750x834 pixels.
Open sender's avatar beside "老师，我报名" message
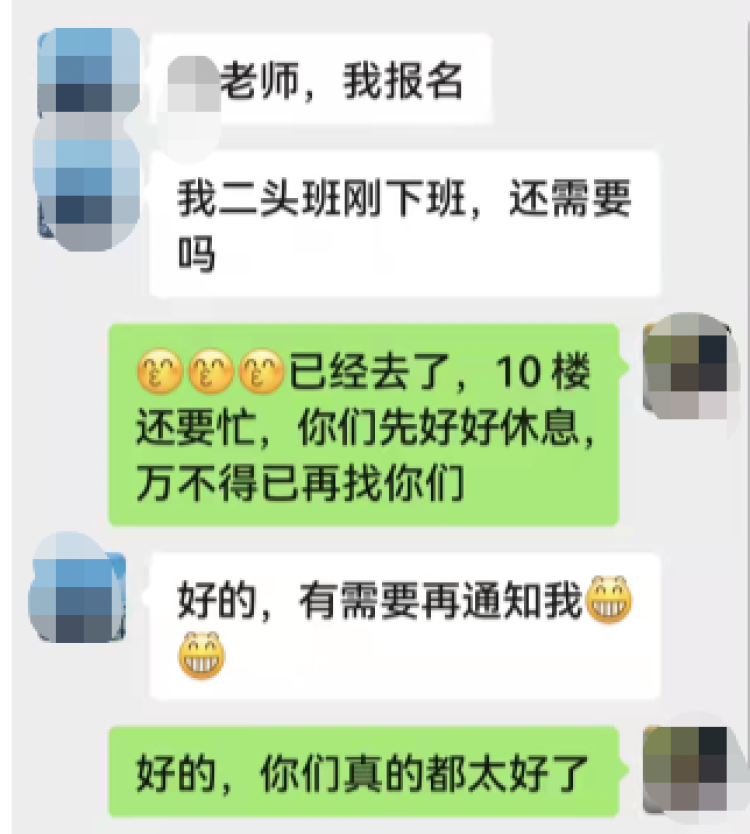tap(85, 72)
